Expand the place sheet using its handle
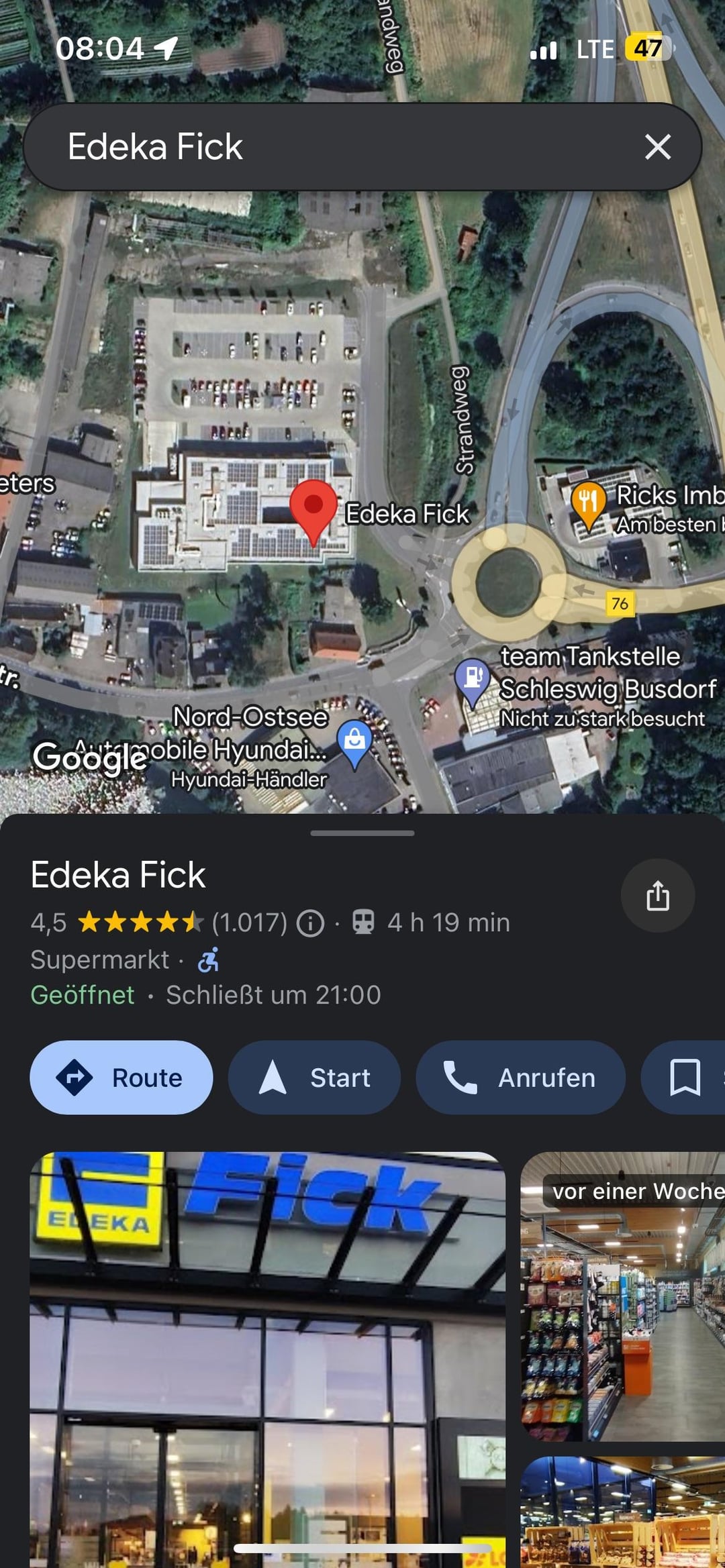This screenshot has width=725, height=1568. point(362,833)
